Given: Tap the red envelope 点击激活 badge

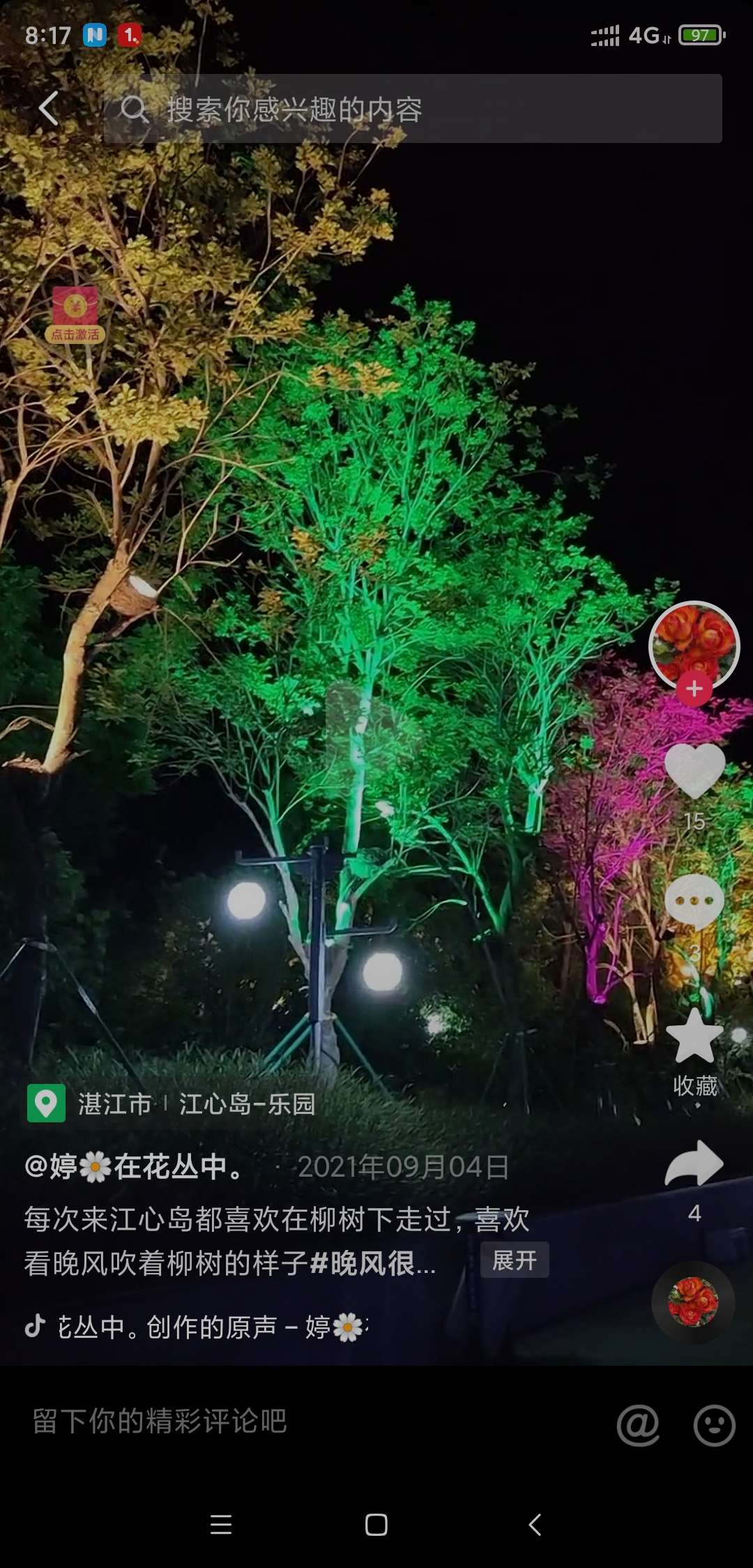Looking at the screenshot, I should coord(75,314).
